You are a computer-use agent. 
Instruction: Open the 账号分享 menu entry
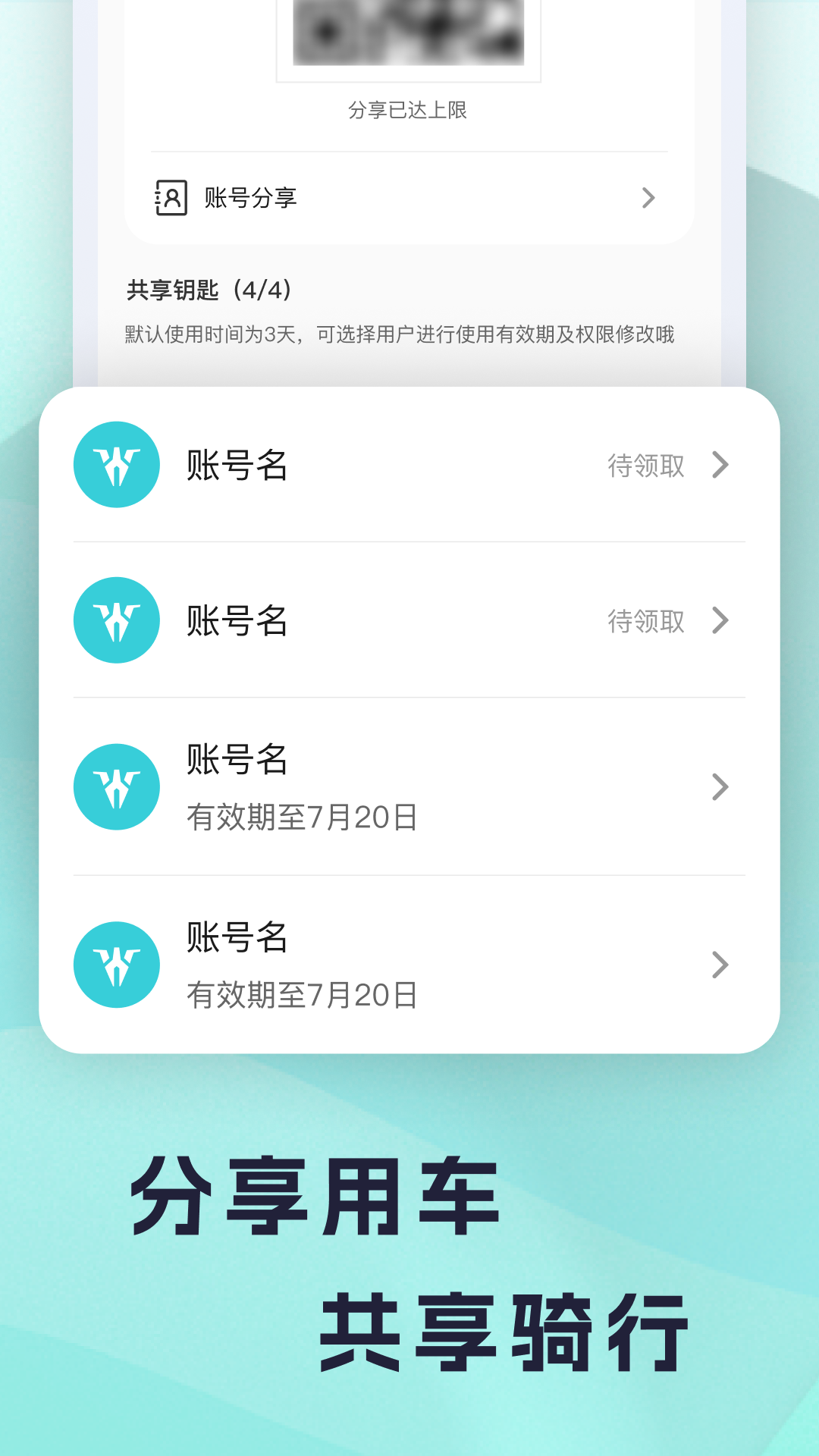(x=250, y=198)
